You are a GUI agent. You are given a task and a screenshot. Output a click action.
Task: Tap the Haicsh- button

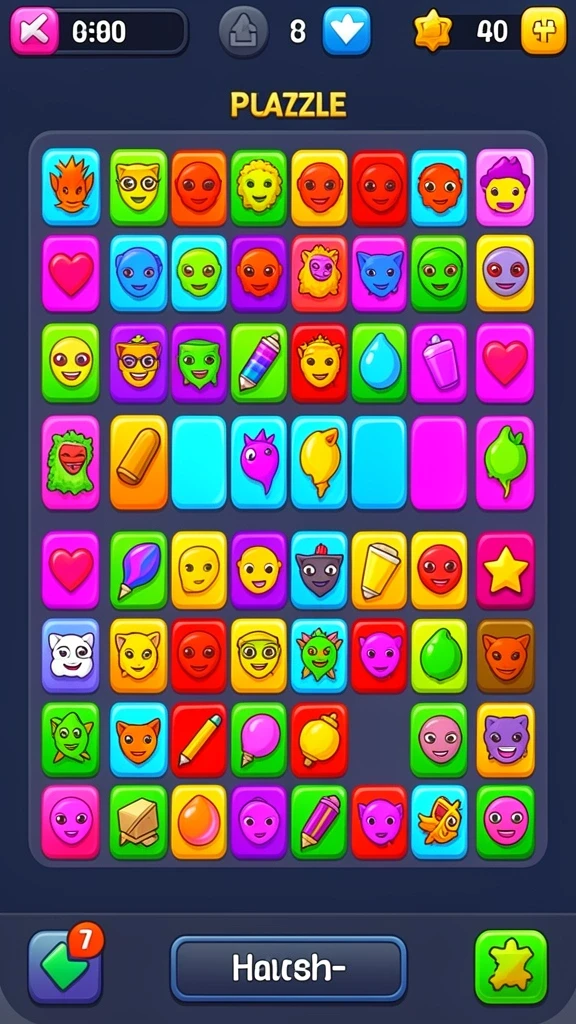[x=288, y=969]
